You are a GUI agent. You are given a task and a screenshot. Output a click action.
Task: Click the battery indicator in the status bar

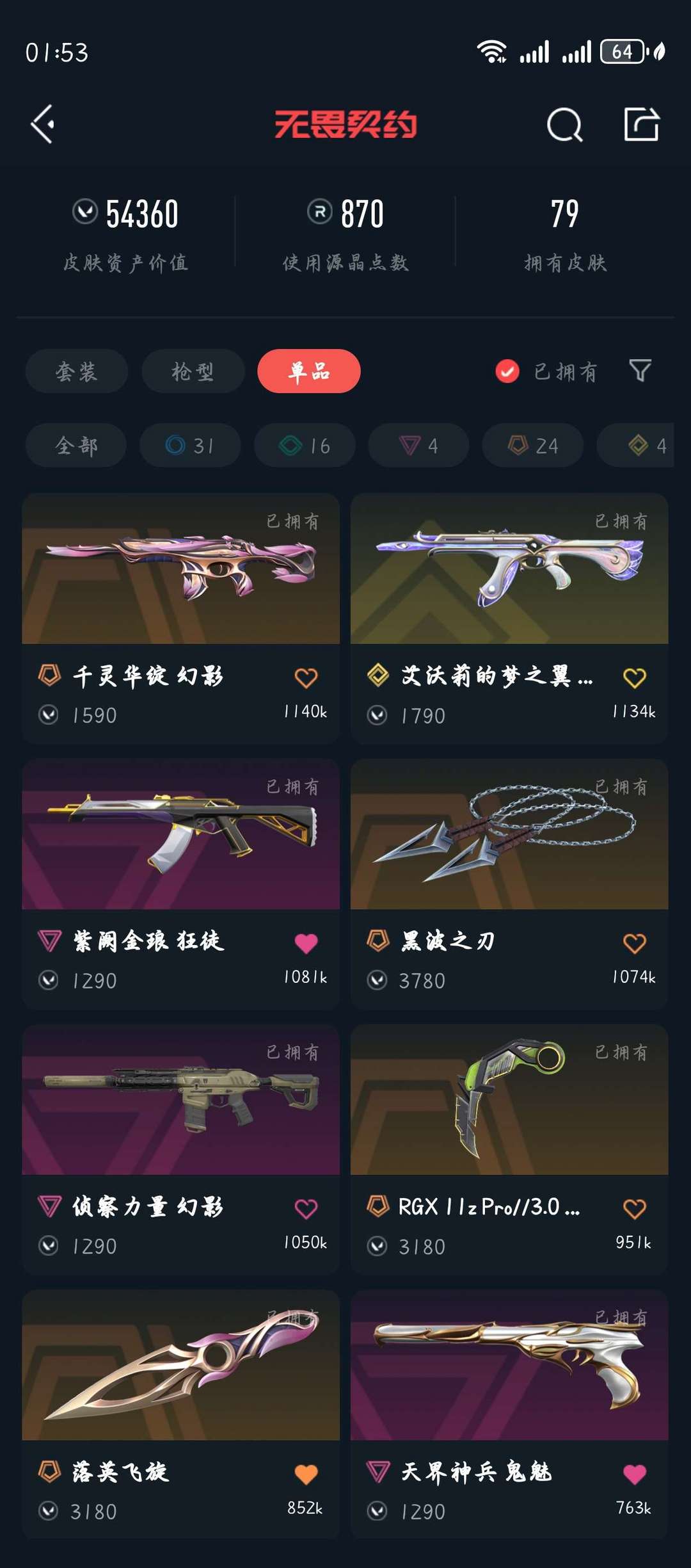point(621,53)
